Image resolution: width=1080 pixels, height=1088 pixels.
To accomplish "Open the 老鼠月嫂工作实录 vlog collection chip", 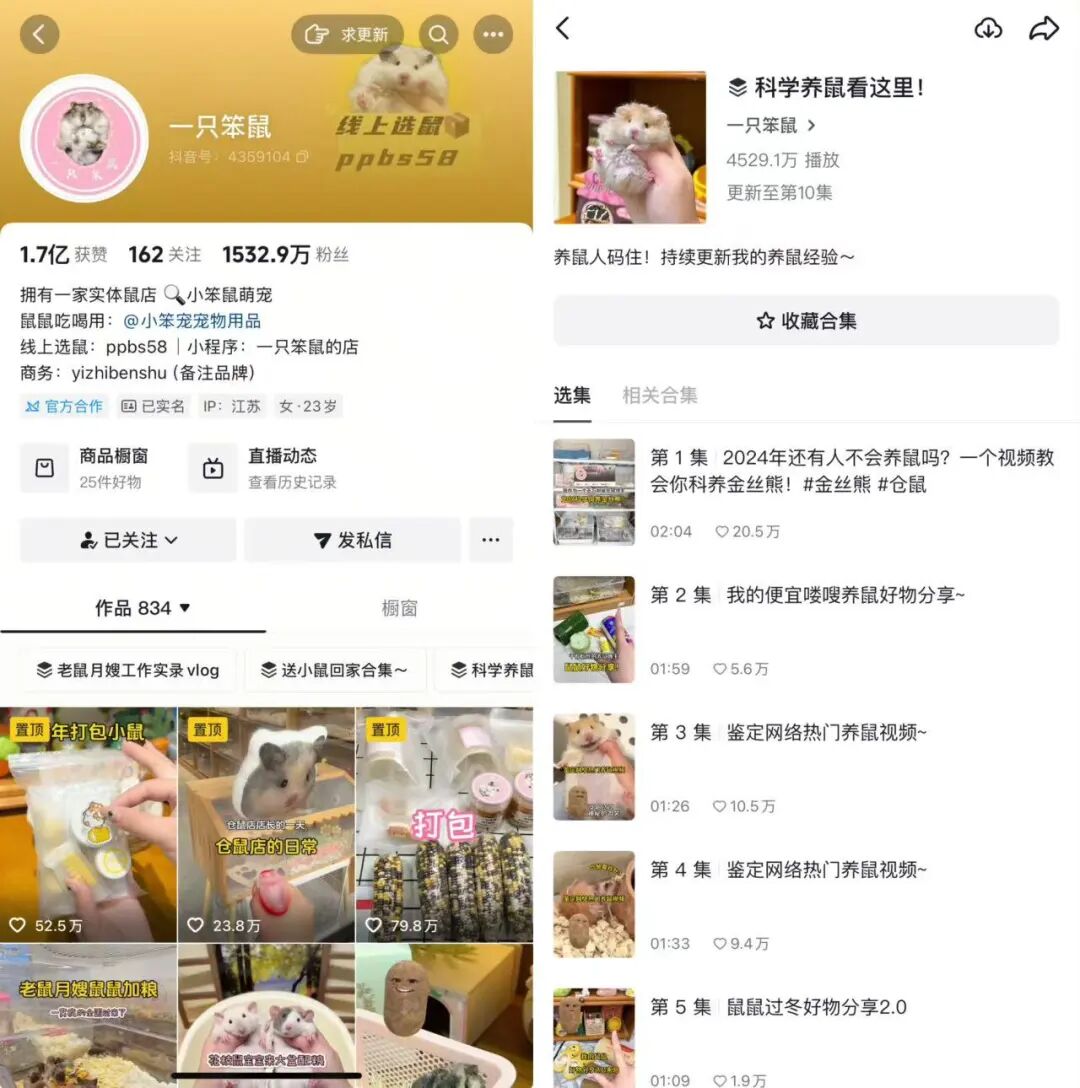I will pos(128,670).
